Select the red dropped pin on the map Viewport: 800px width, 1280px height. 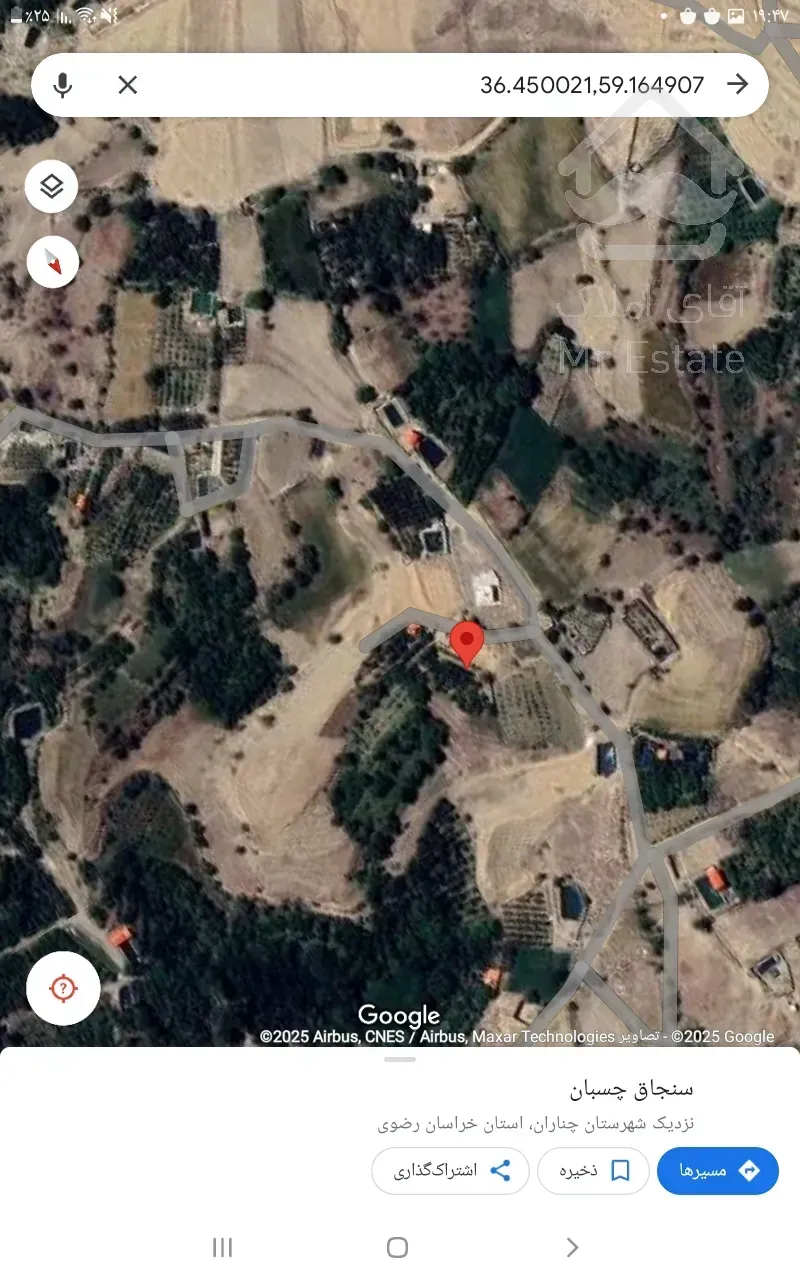[x=467, y=640]
